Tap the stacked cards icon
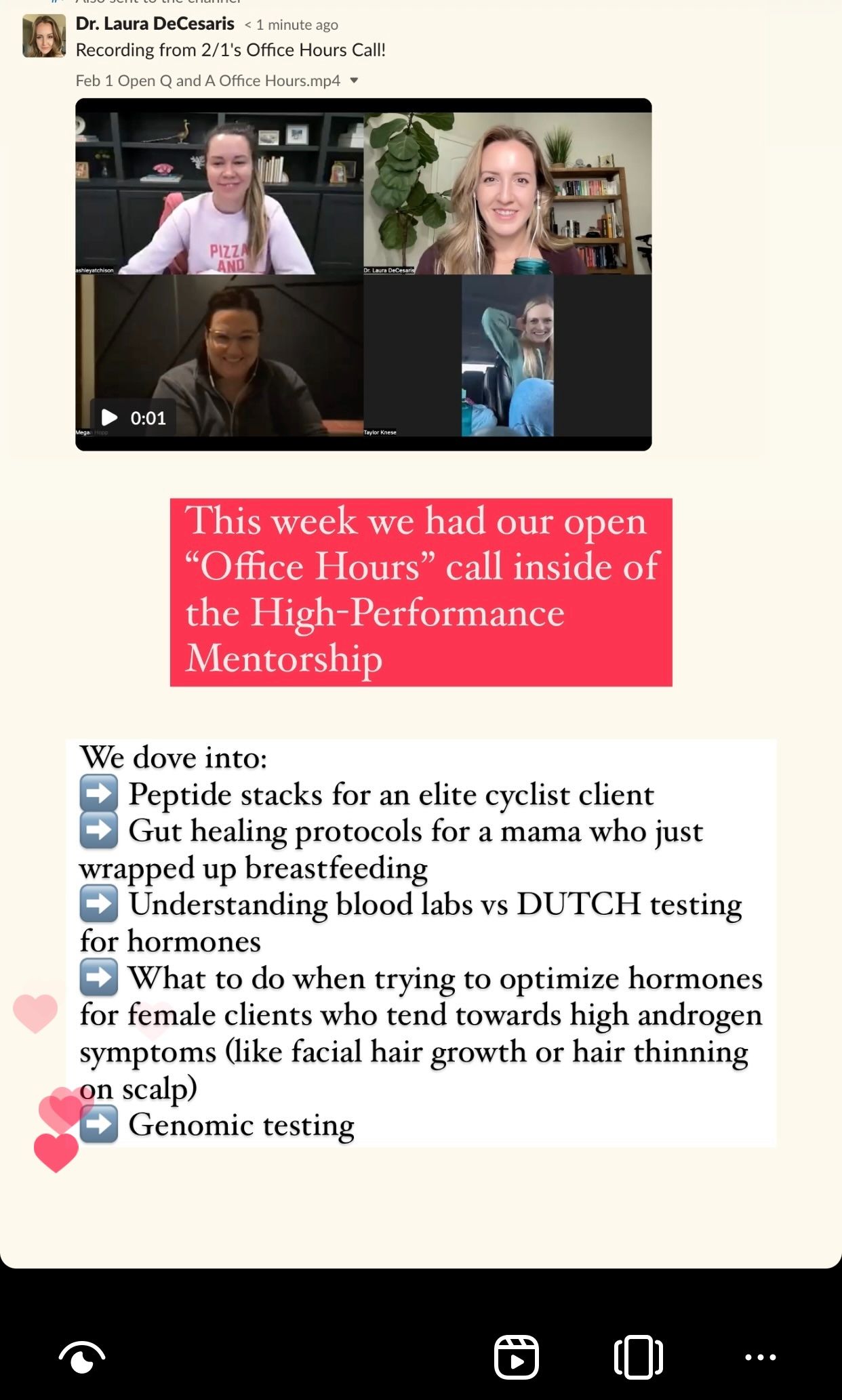The image size is (842, 1400). point(638,1357)
